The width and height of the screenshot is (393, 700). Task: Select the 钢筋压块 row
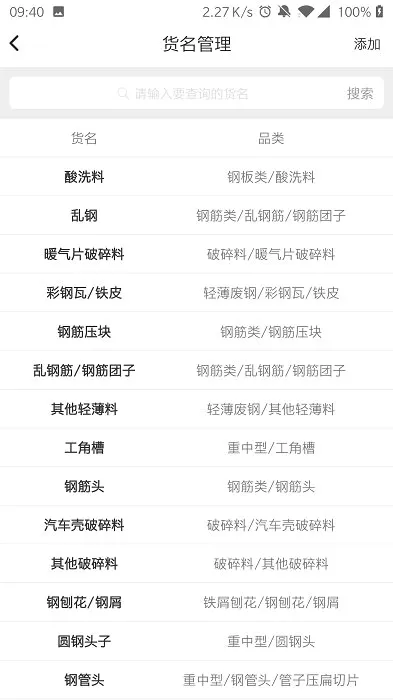click(x=196, y=332)
